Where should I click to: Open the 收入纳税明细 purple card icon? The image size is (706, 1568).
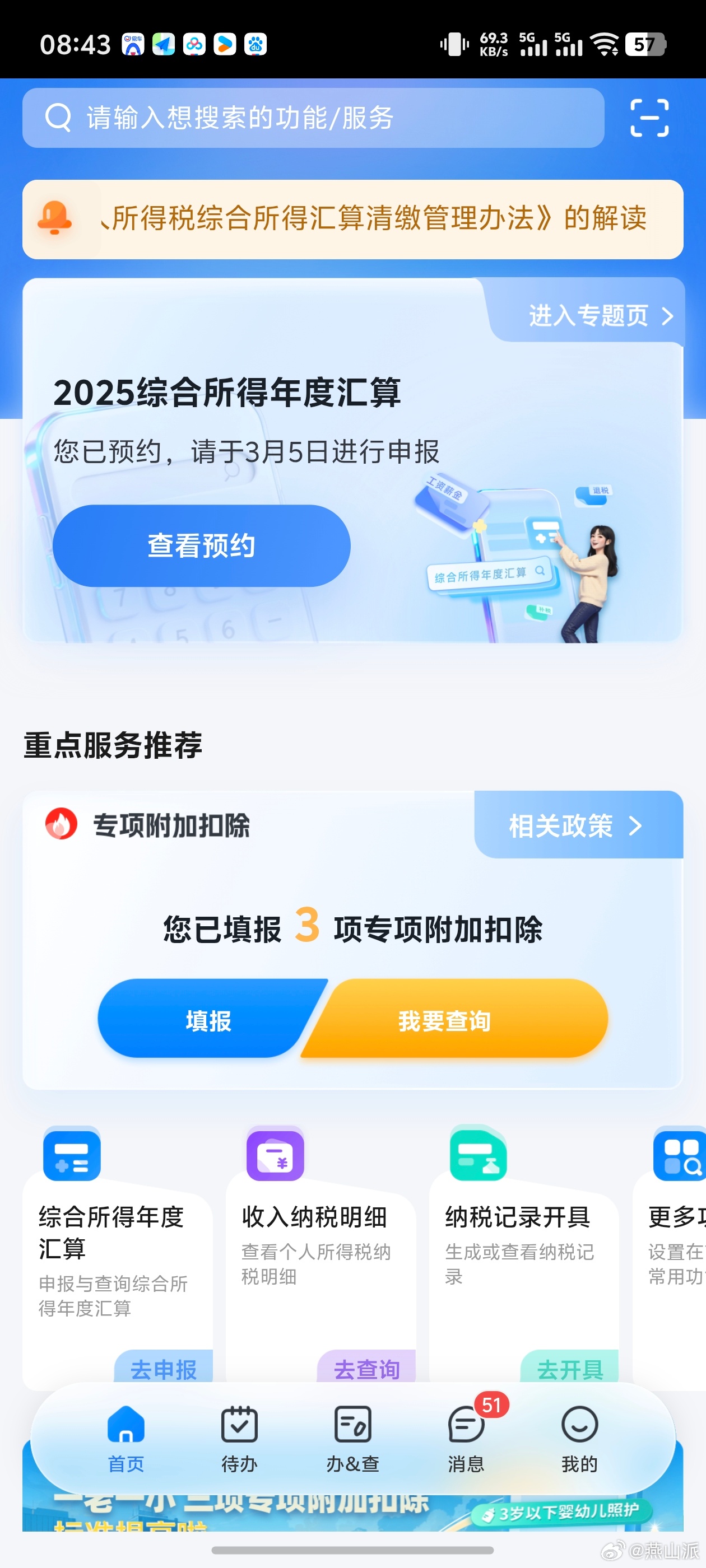274,1155
